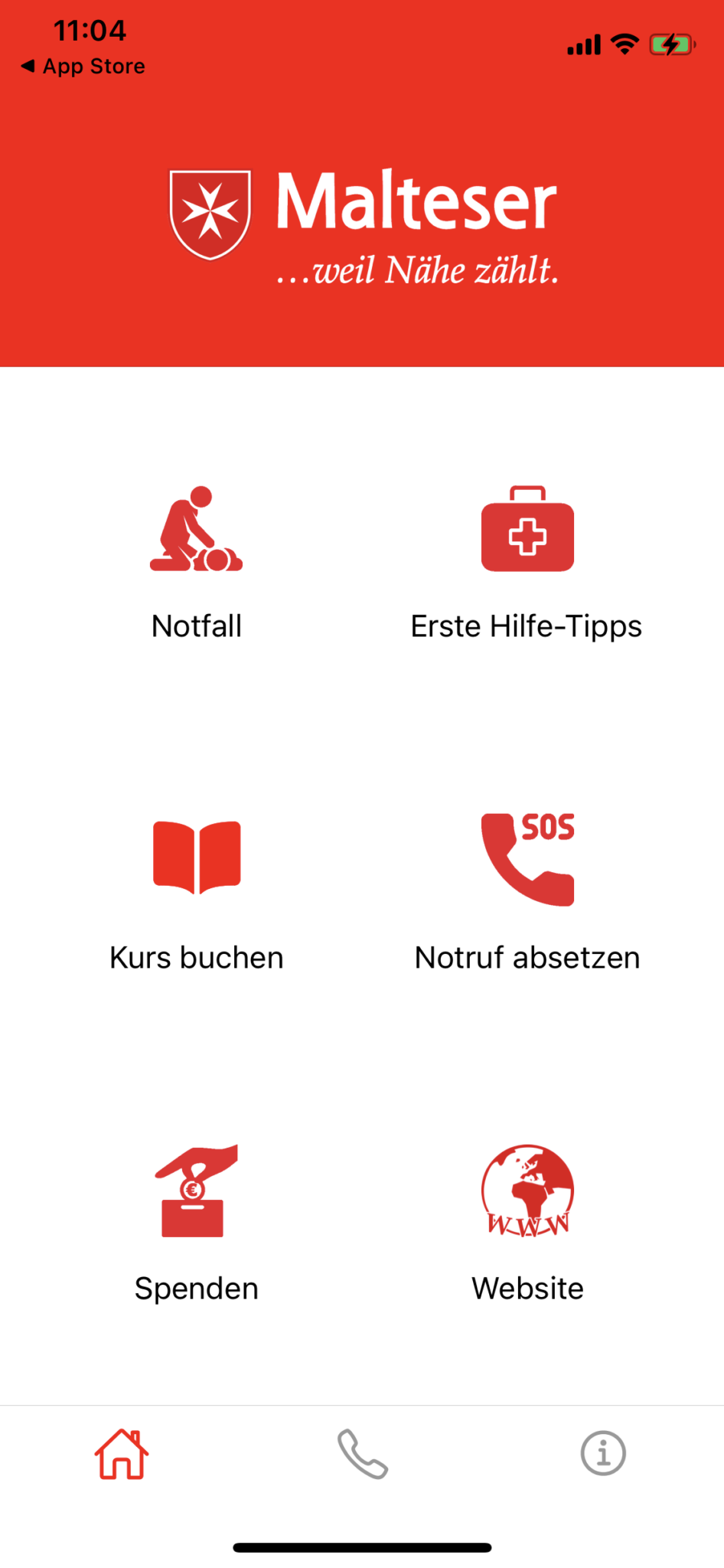Open the info tab

point(603,1454)
